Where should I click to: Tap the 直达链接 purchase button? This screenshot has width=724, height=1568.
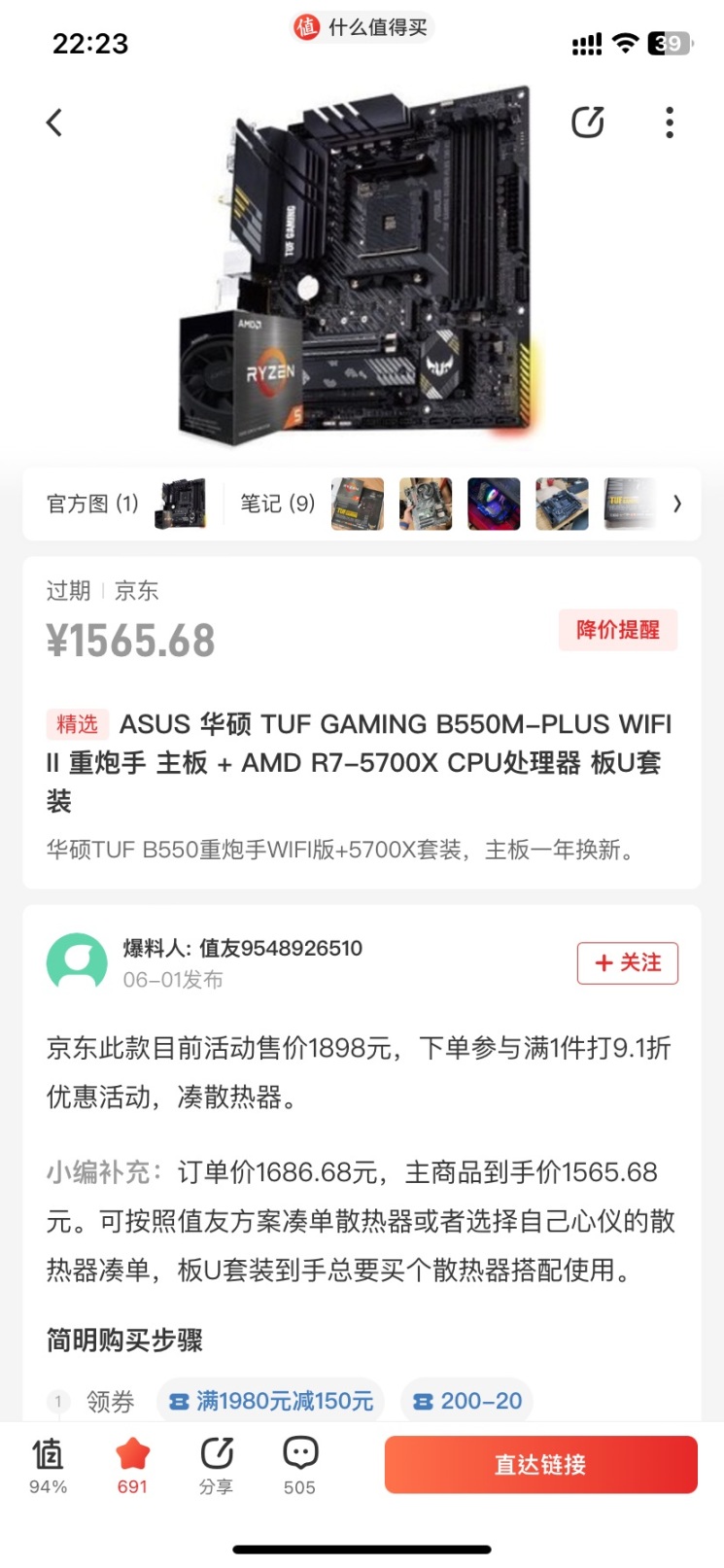click(540, 1464)
